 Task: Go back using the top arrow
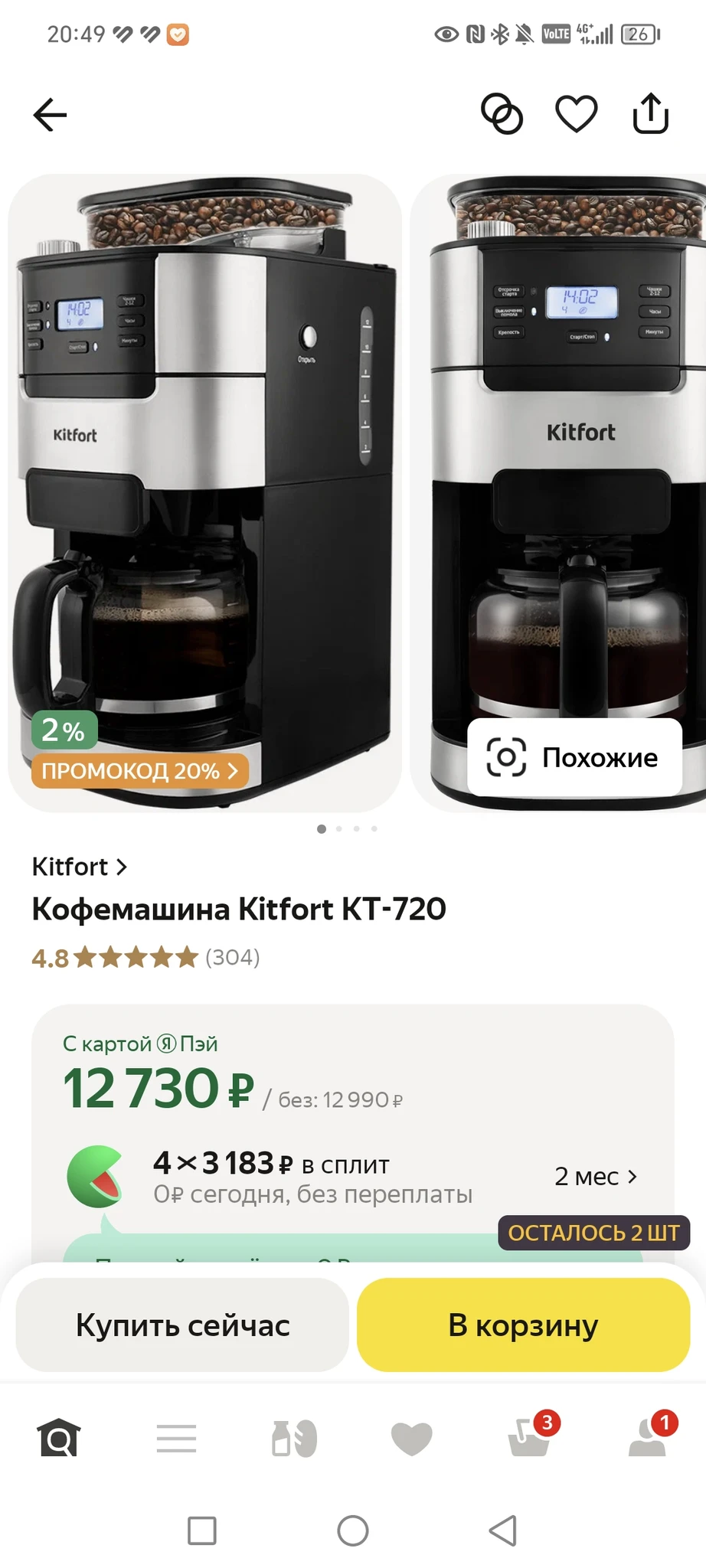51,115
